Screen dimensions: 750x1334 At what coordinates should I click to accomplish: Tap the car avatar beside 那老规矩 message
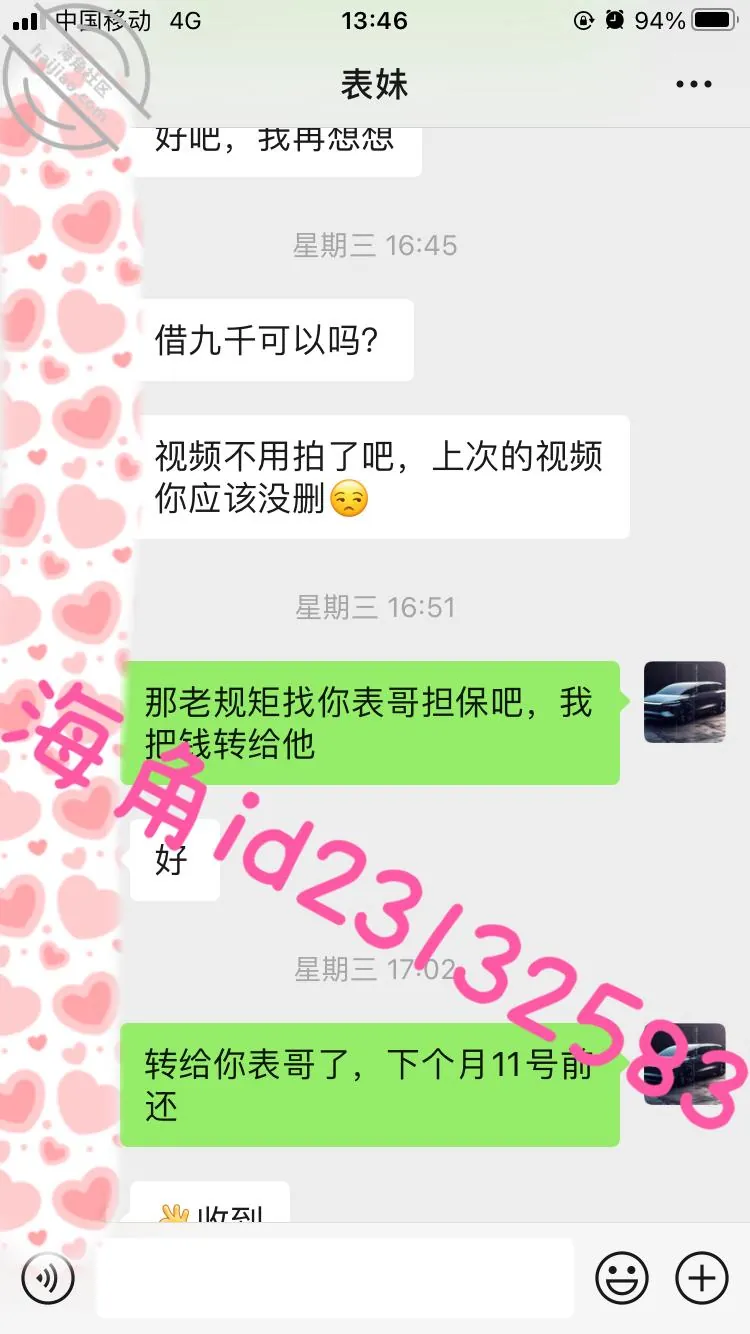click(684, 702)
